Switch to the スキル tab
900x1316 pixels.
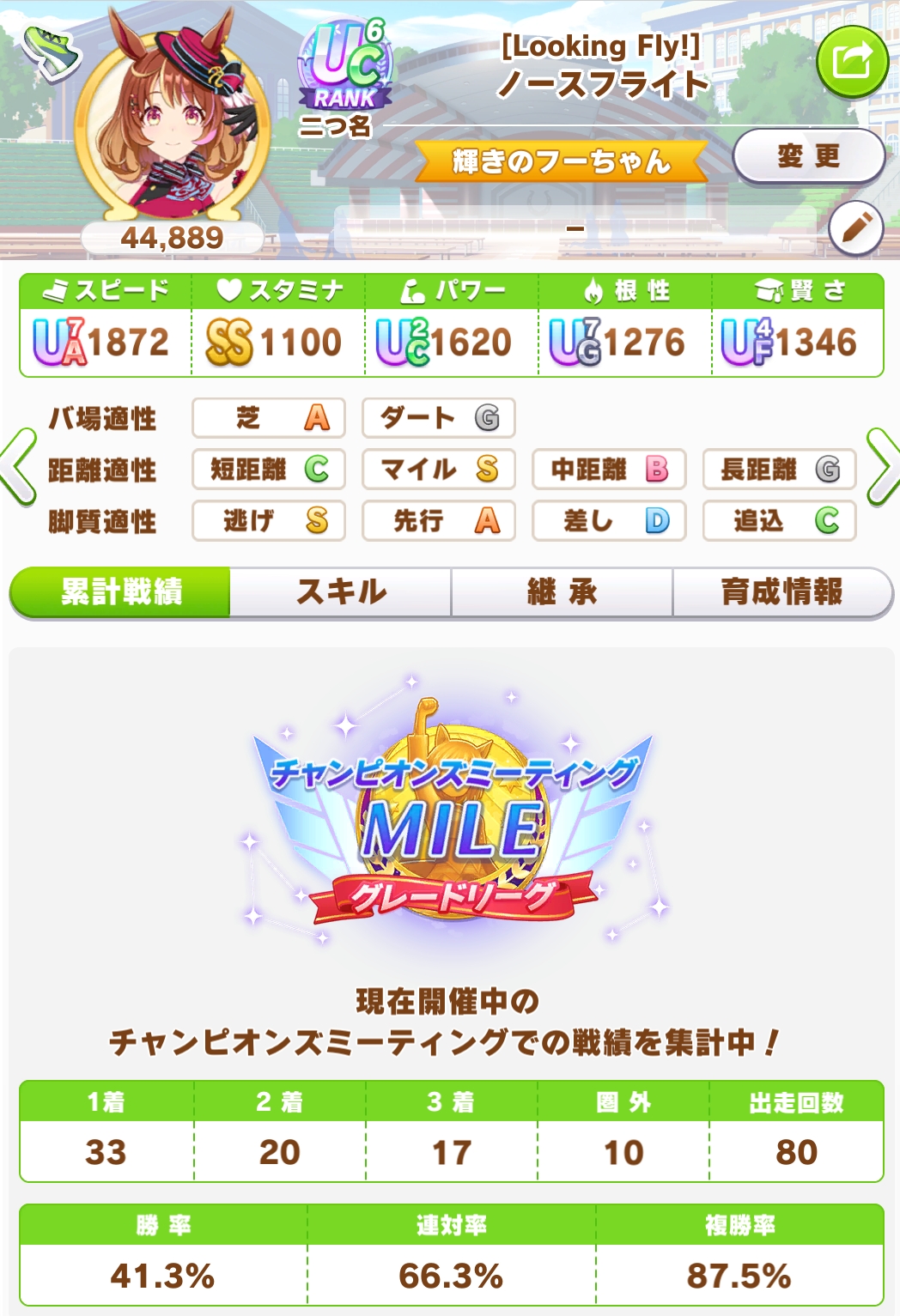341,591
